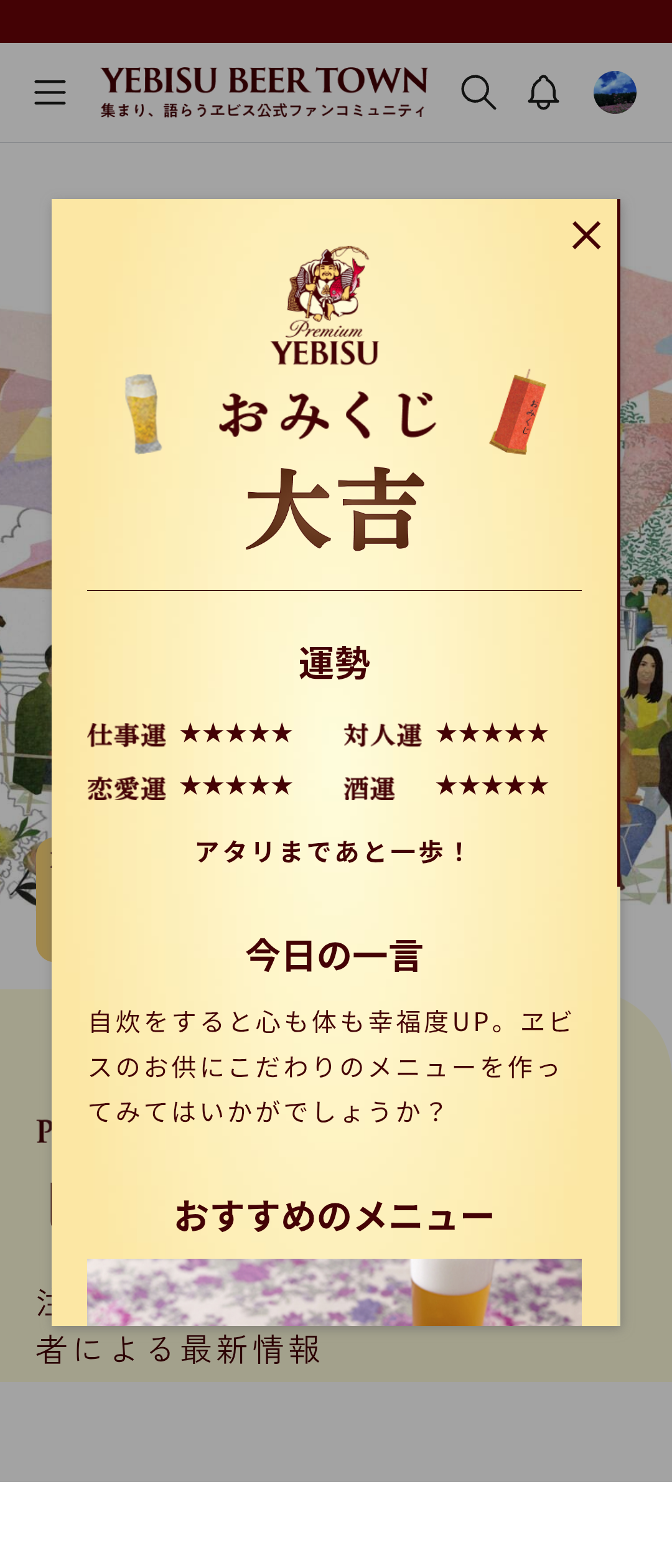Close the omikuji fortune popup

[x=586, y=236]
